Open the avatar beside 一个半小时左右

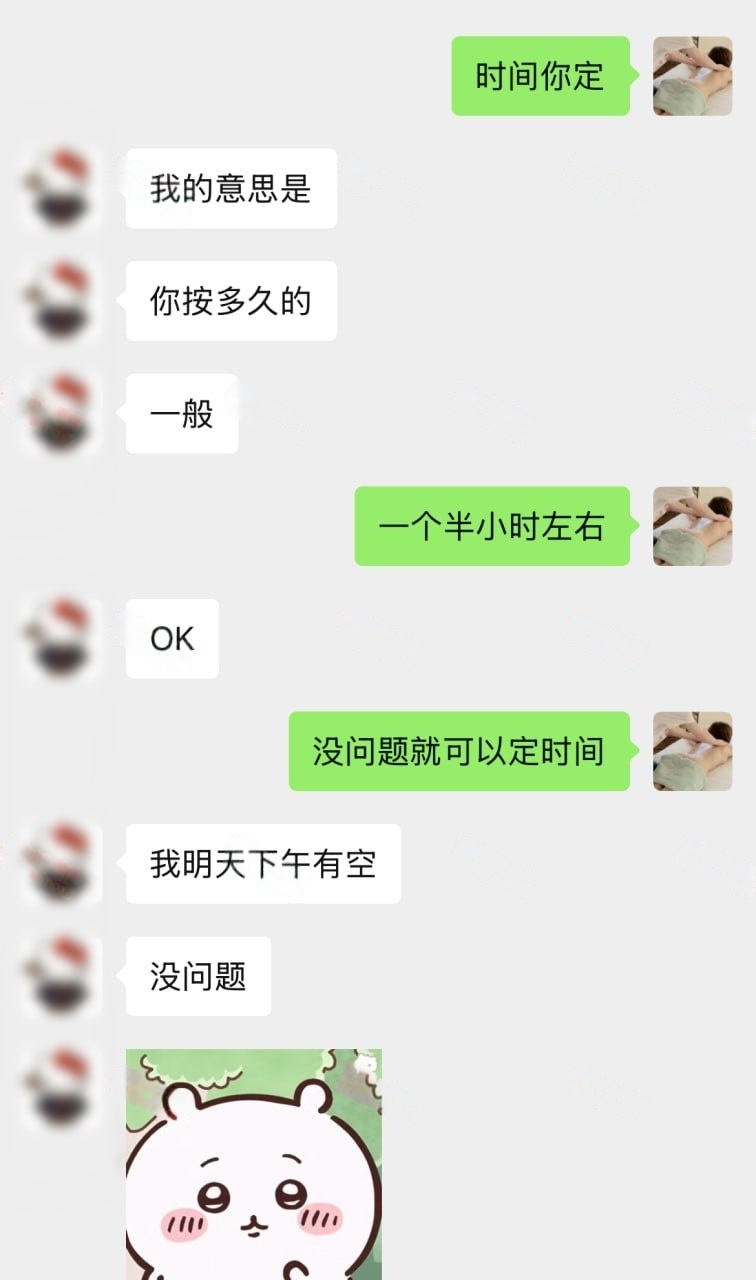tap(692, 526)
